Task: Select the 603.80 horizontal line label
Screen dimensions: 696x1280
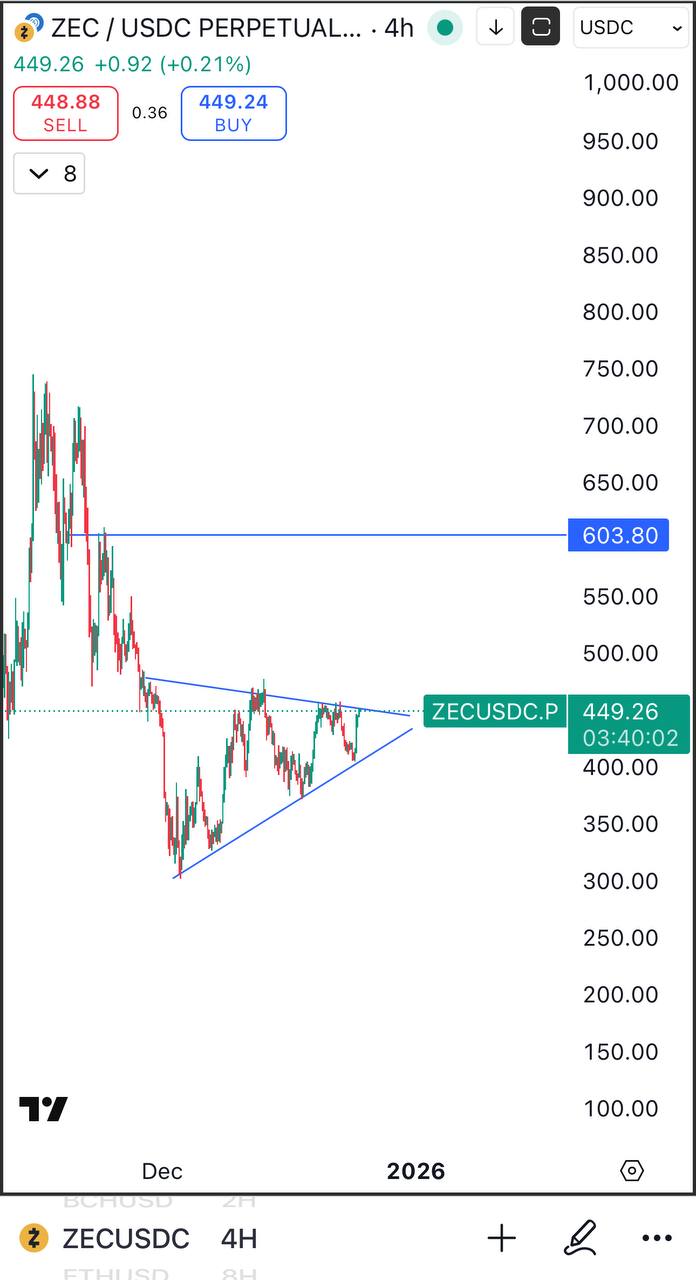Action: (618, 536)
